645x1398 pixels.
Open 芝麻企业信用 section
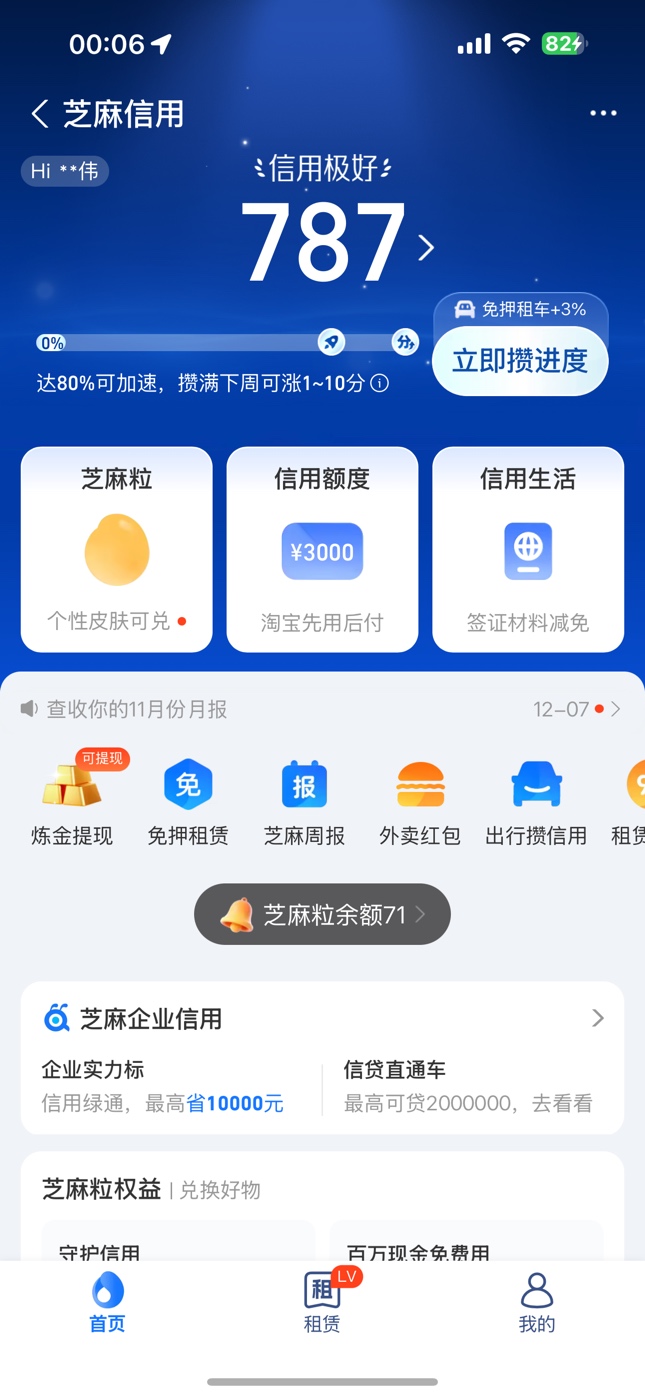(x=322, y=1019)
